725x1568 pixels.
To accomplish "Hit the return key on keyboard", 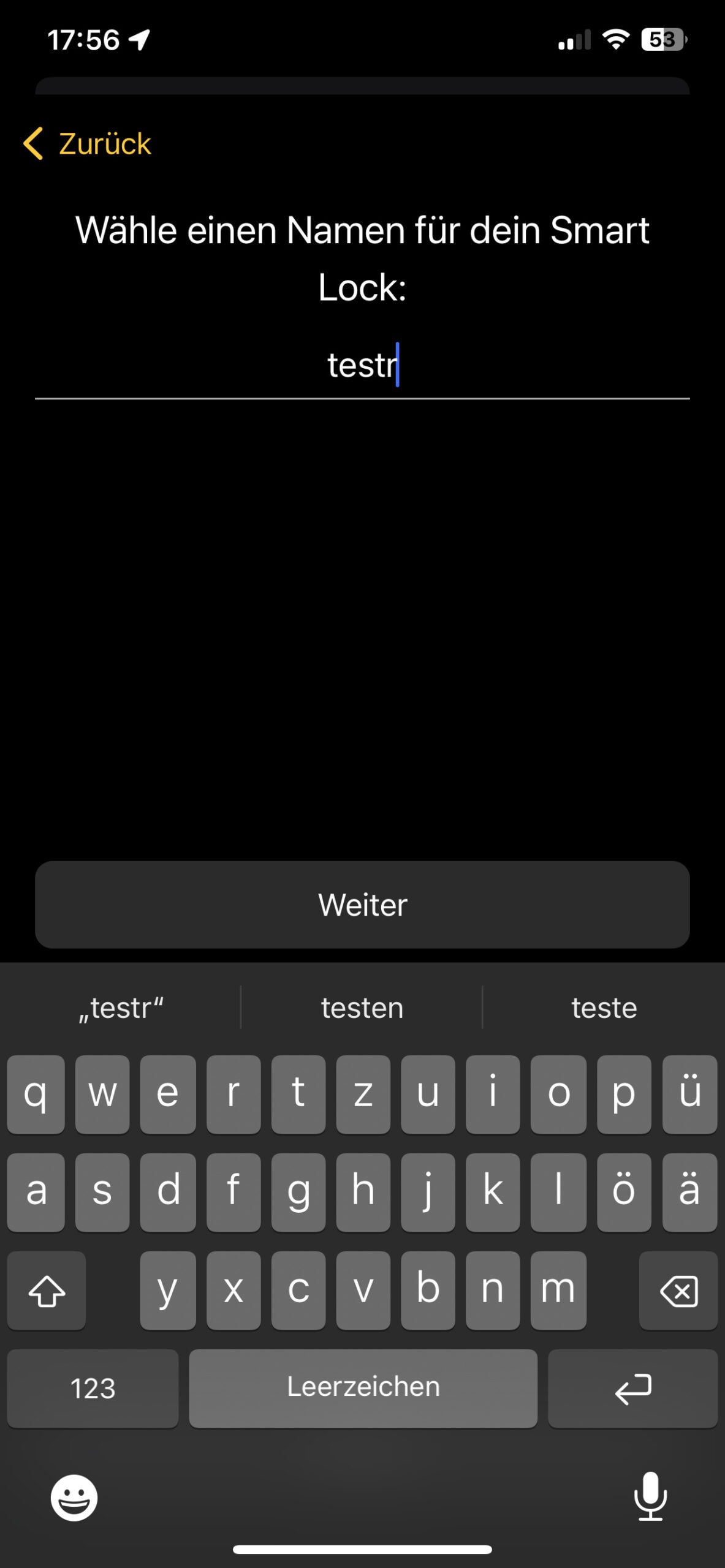I will click(633, 1389).
